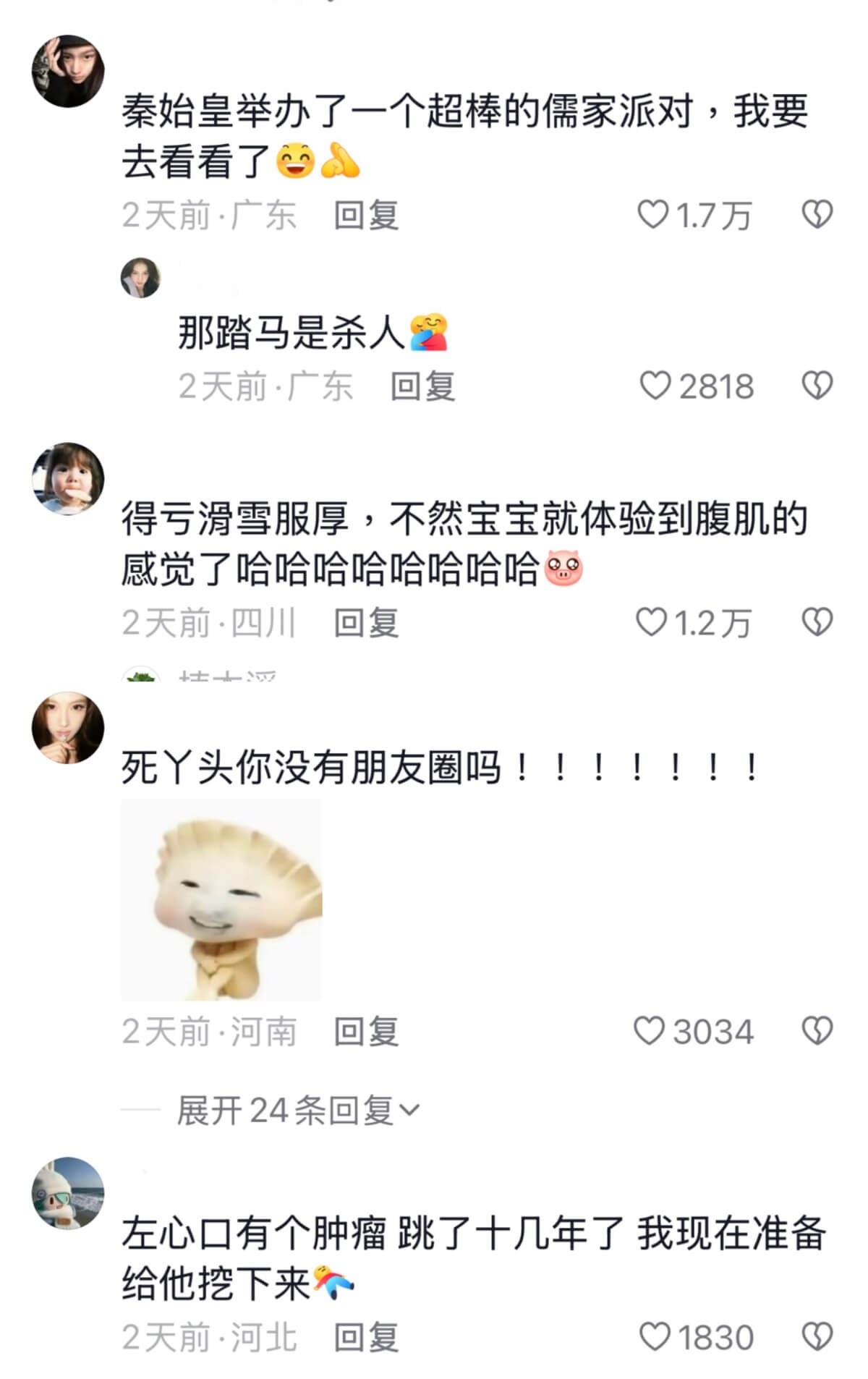Reply to the 秦始皇举办了 comment
This screenshot has height=1379, width=868.
click(x=366, y=215)
